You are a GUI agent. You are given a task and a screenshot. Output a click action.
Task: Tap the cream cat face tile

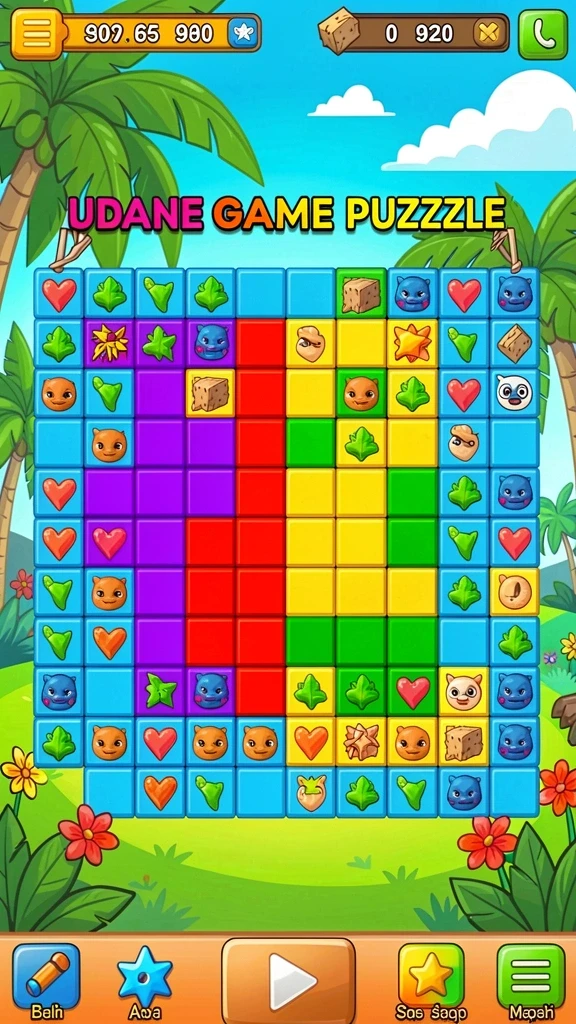click(464, 692)
